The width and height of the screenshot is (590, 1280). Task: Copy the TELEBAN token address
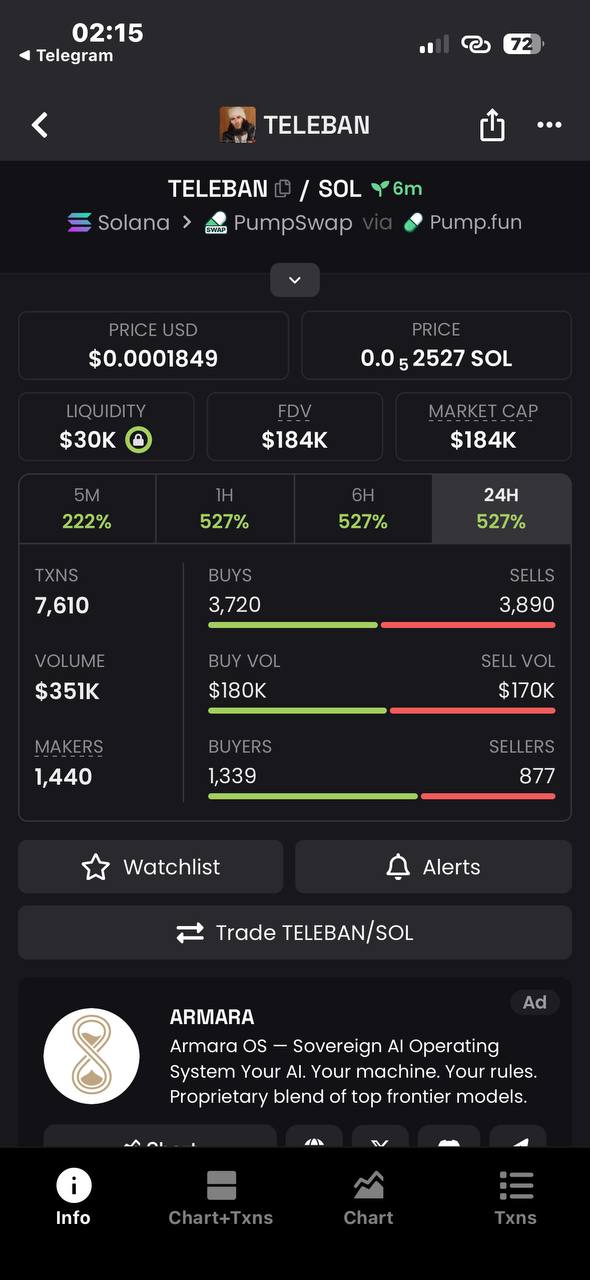coord(283,188)
